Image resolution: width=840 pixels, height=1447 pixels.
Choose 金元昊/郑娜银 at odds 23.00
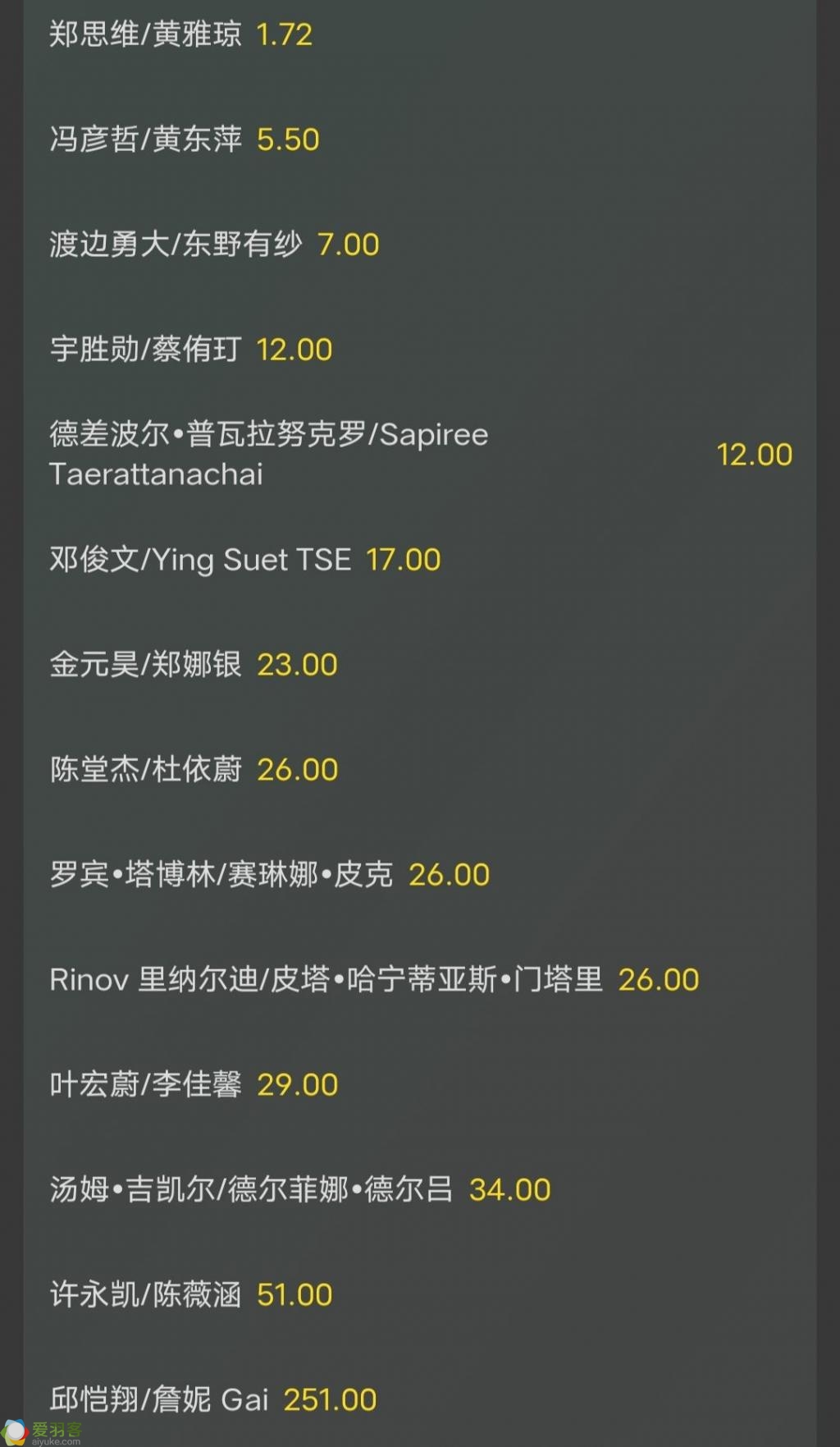(420, 665)
